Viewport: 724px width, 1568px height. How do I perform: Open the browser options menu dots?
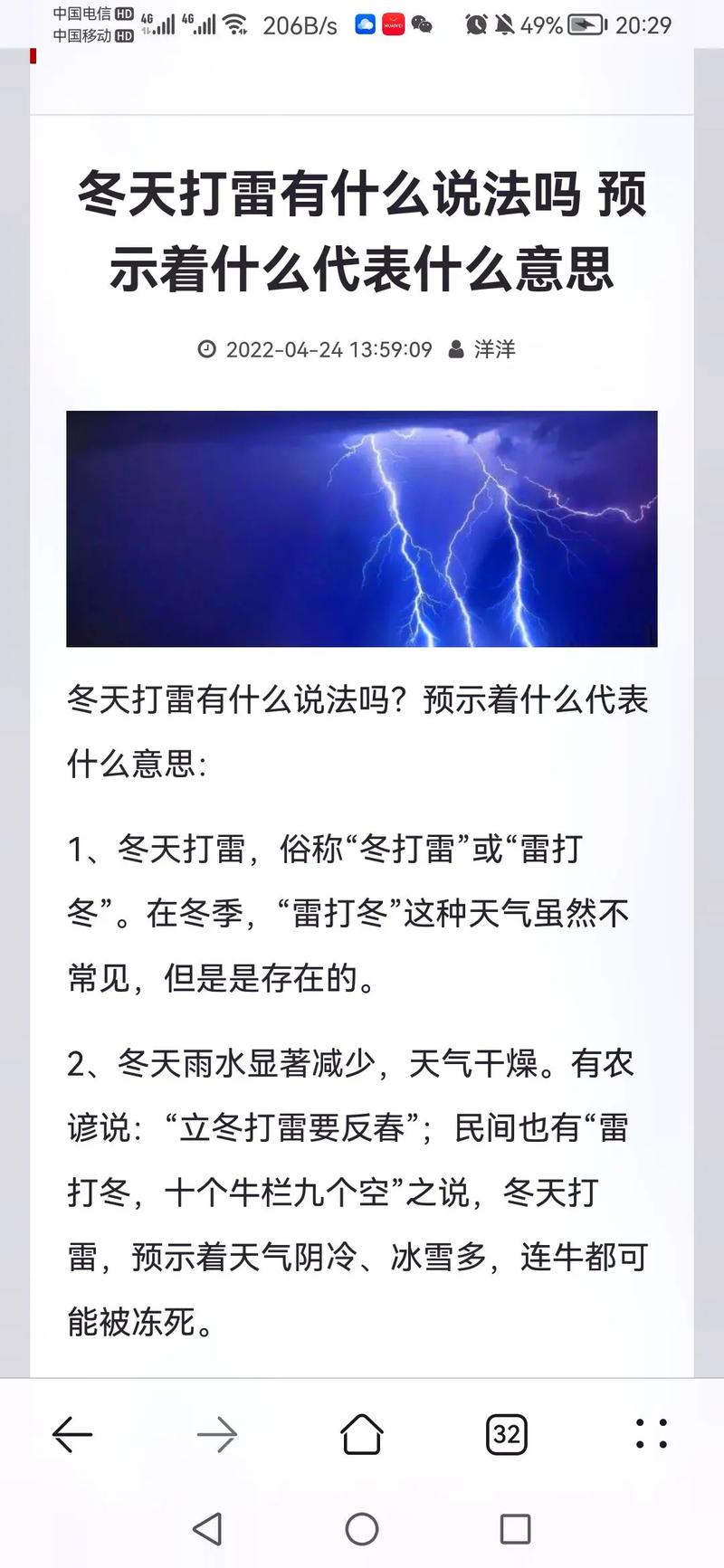(x=649, y=1435)
